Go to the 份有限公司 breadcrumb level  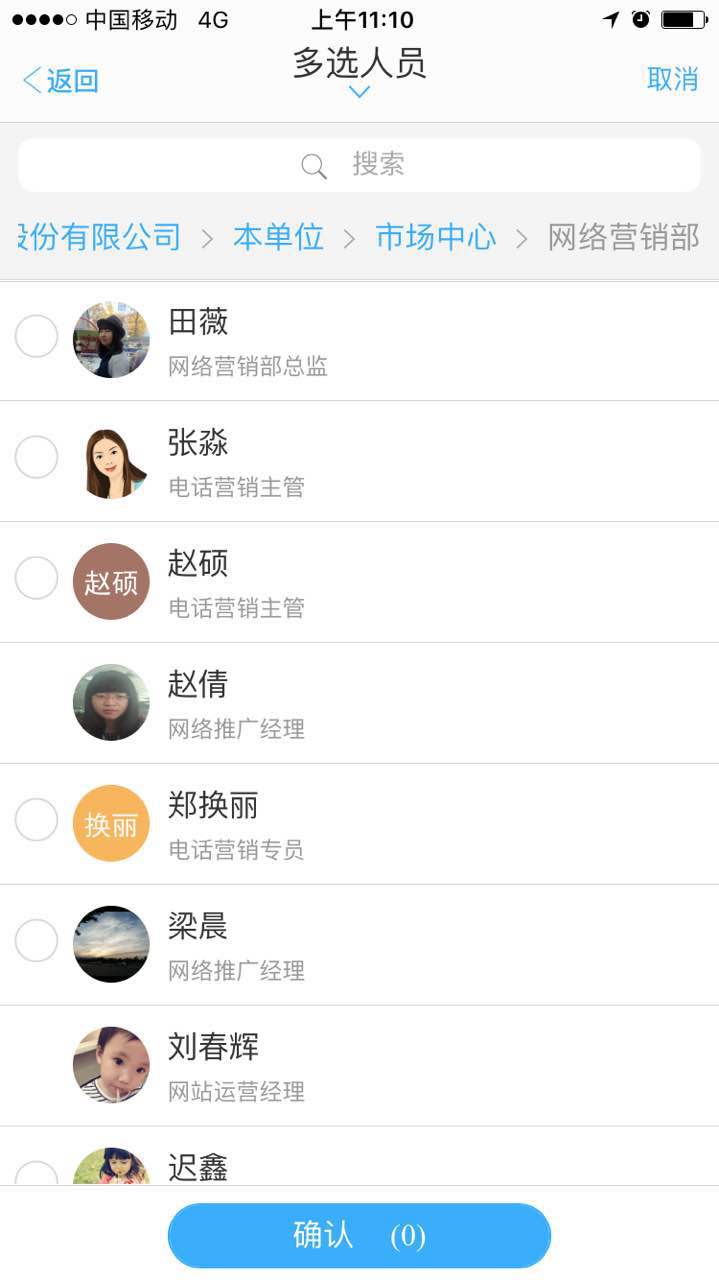pyautogui.click(x=99, y=237)
